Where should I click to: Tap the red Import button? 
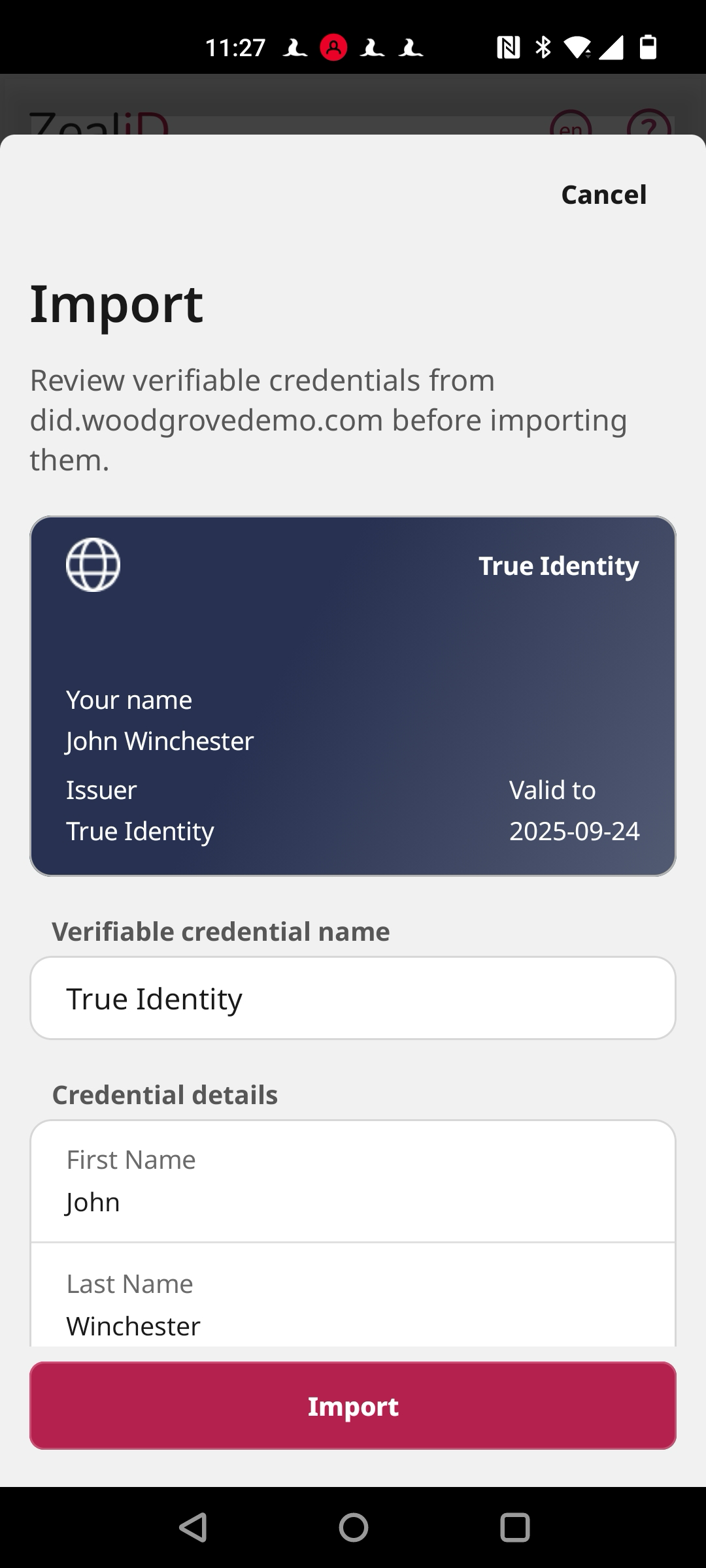(353, 1406)
